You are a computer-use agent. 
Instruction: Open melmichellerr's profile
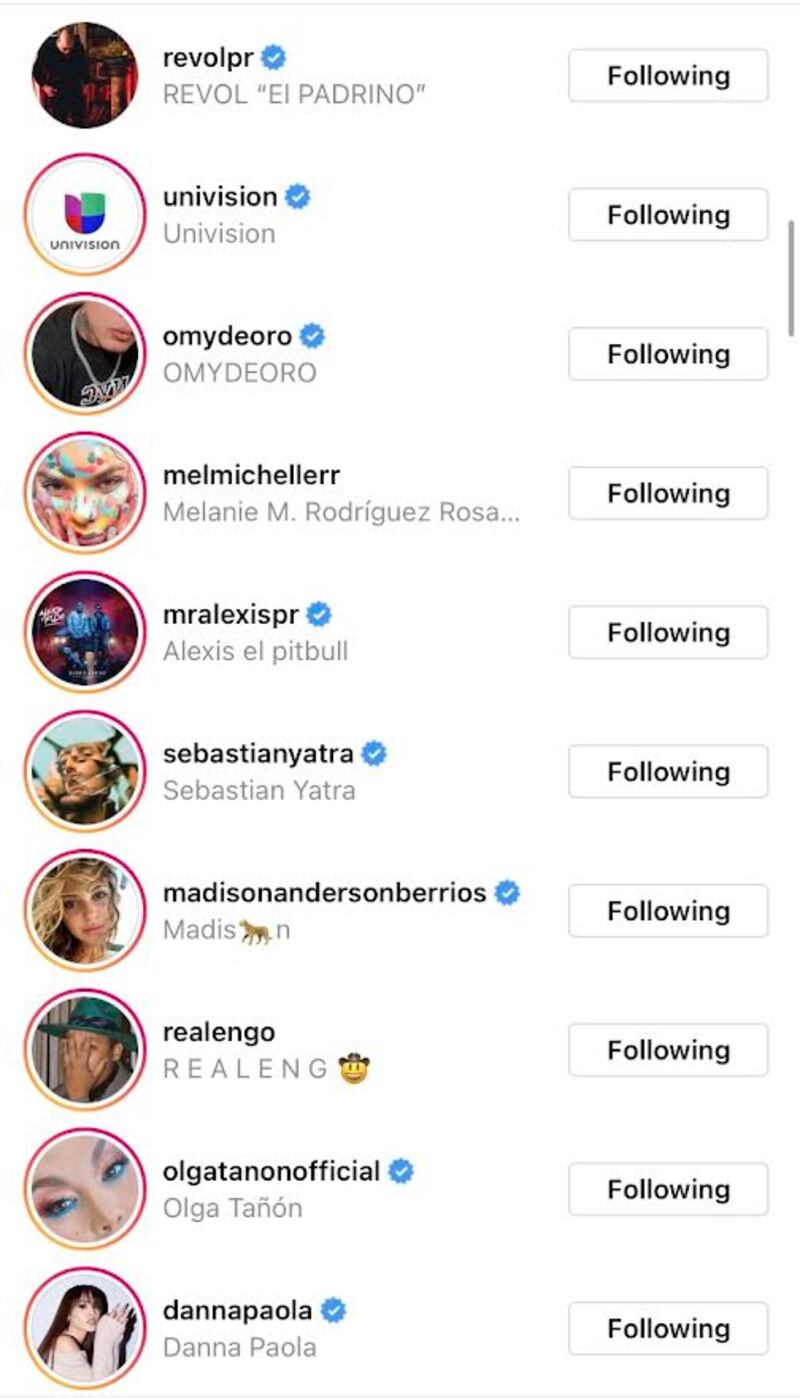click(x=251, y=475)
